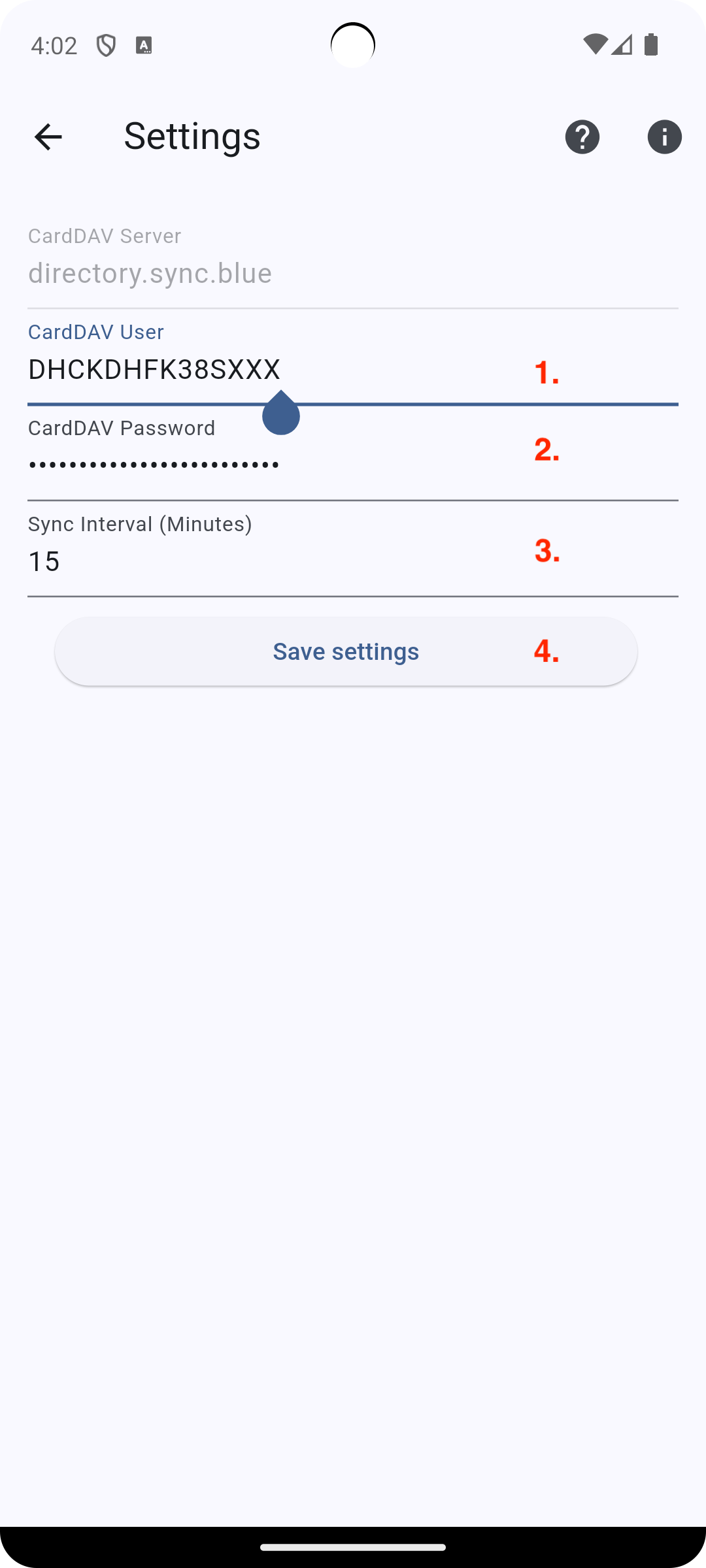The width and height of the screenshot is (706, 1568).
Task: Tap the clock in the status bar
Action: click(54, 44)
